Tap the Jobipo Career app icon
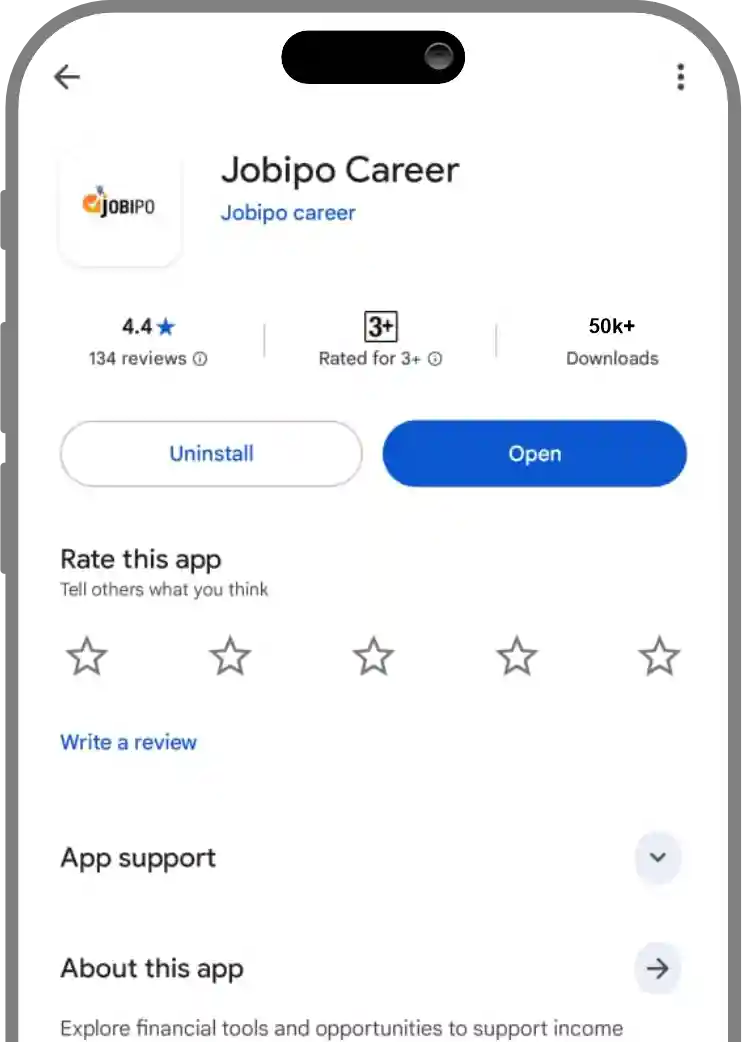The image size is (742, 1042). (120, 206)
